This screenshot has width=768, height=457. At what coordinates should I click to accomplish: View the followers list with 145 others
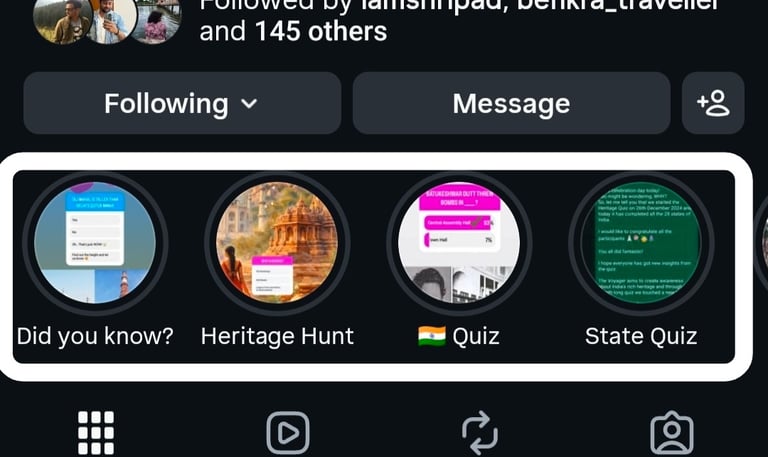pyautogui.click(x=320, y=31)
